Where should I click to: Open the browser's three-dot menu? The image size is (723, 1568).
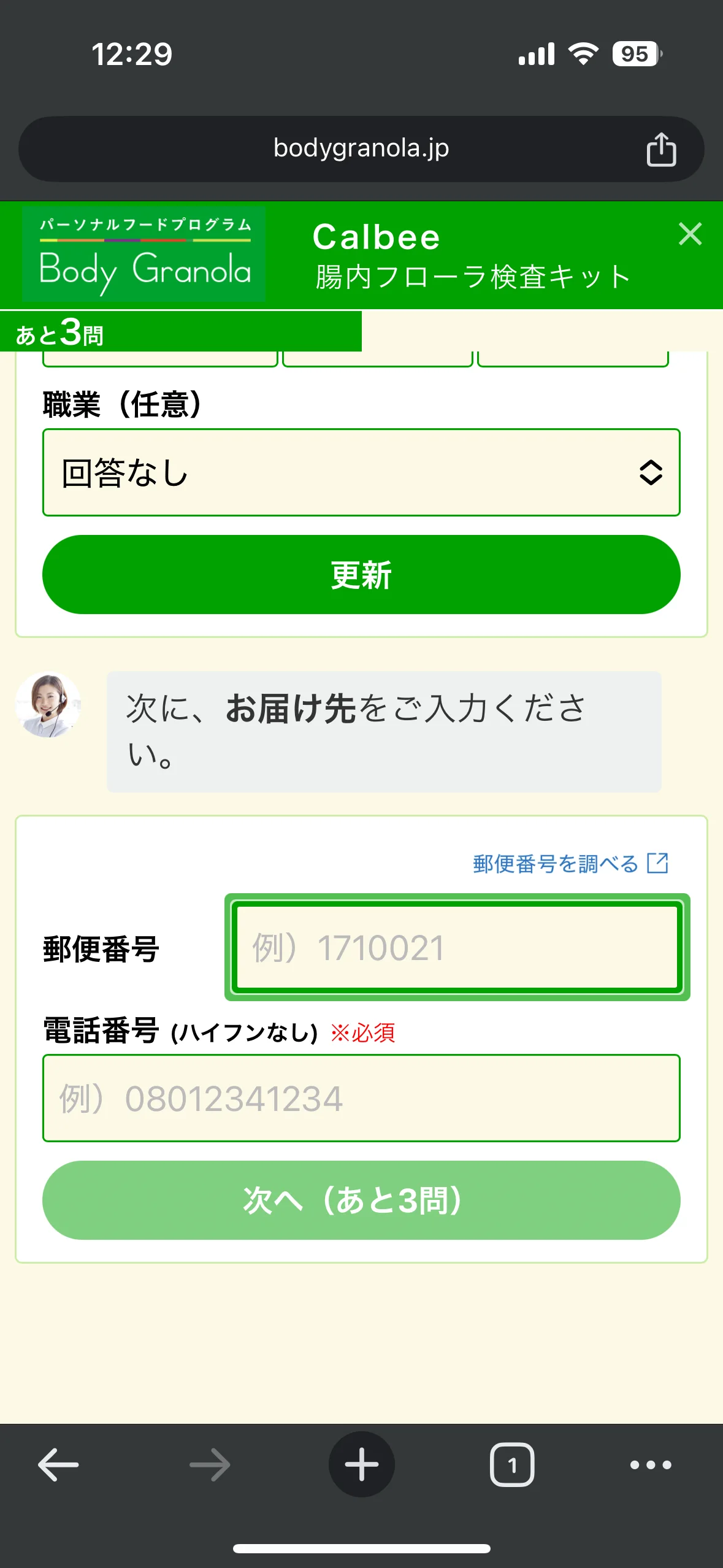(651, 1465)
